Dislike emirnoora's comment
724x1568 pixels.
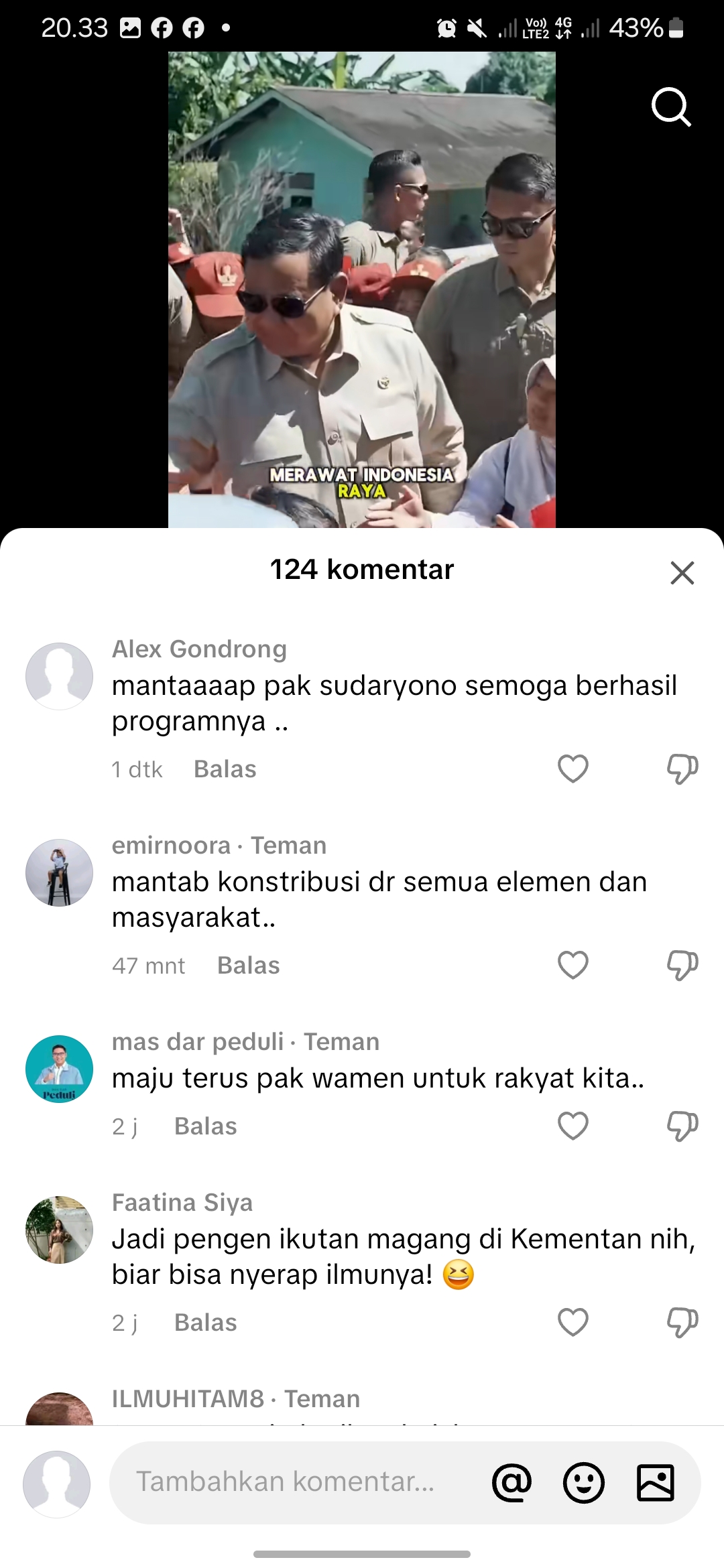pos(682,965)
